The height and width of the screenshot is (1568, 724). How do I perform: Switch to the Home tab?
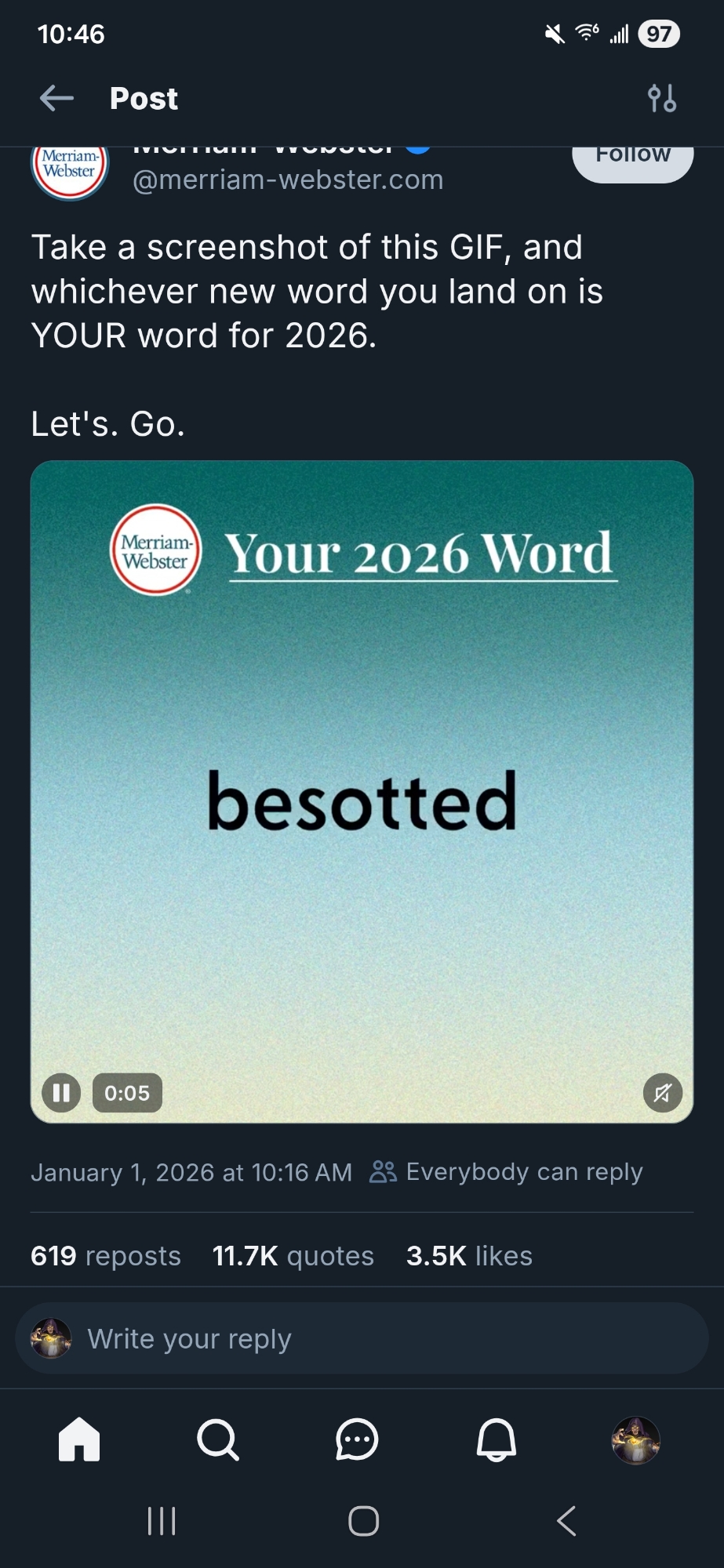click(x=79, y=1440)
